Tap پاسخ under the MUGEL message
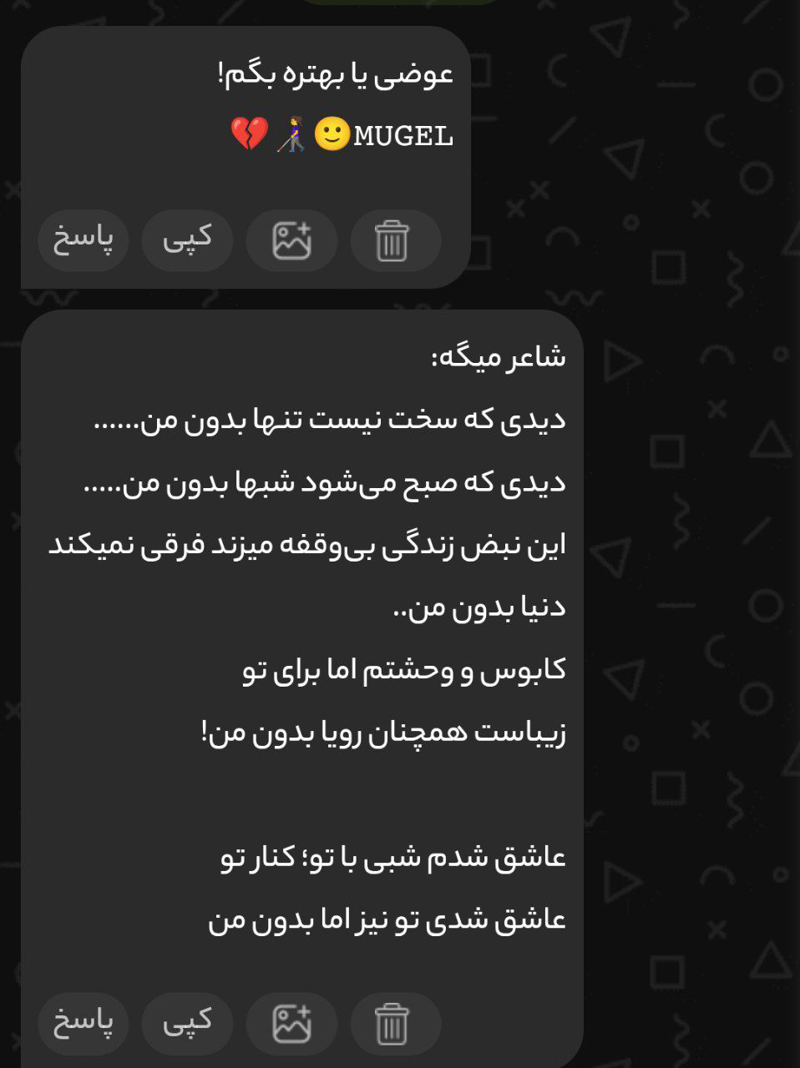 pos(83,240)
